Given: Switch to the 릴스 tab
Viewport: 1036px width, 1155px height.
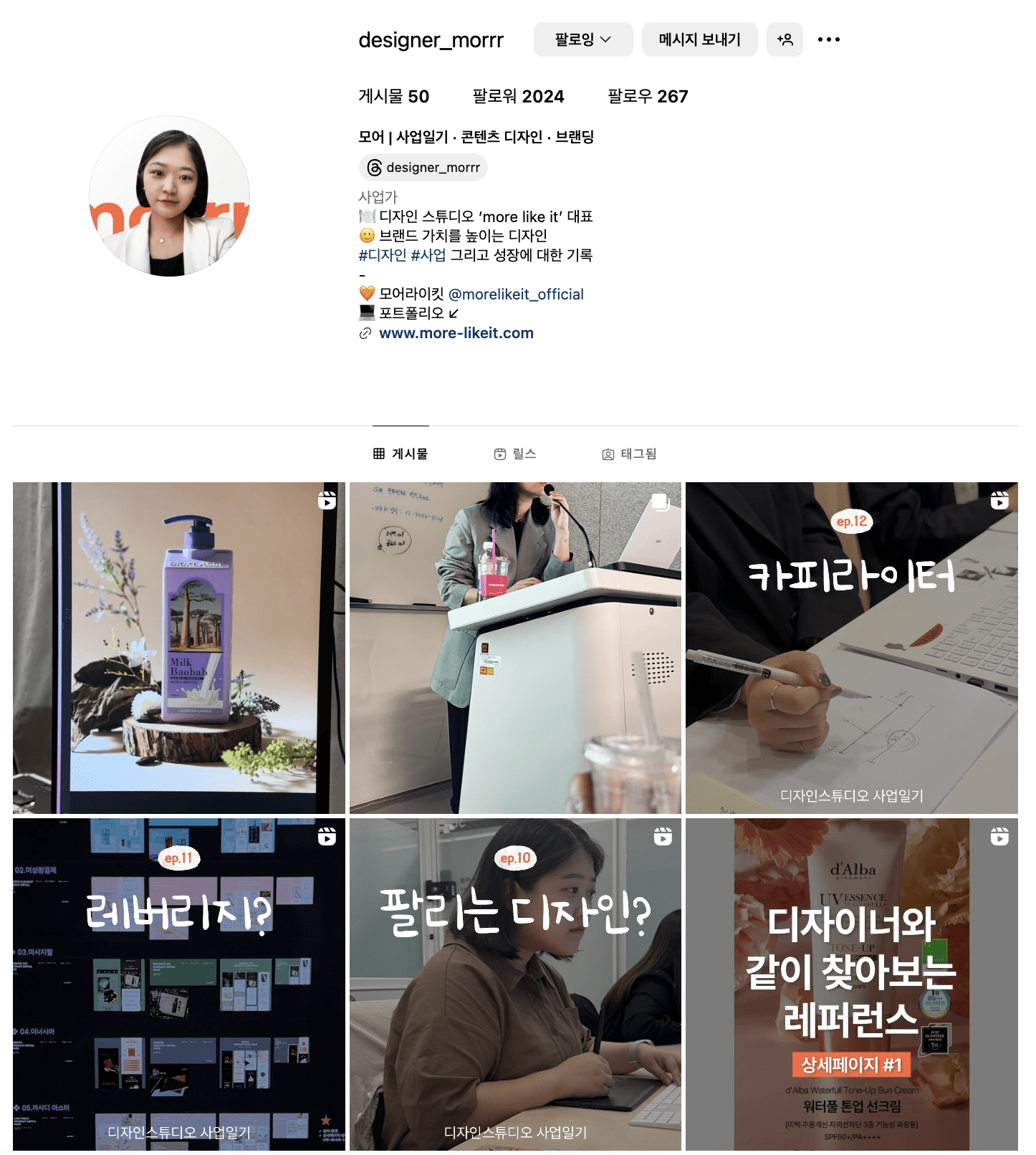Looking at the screenshot, I should coord(515,454).
